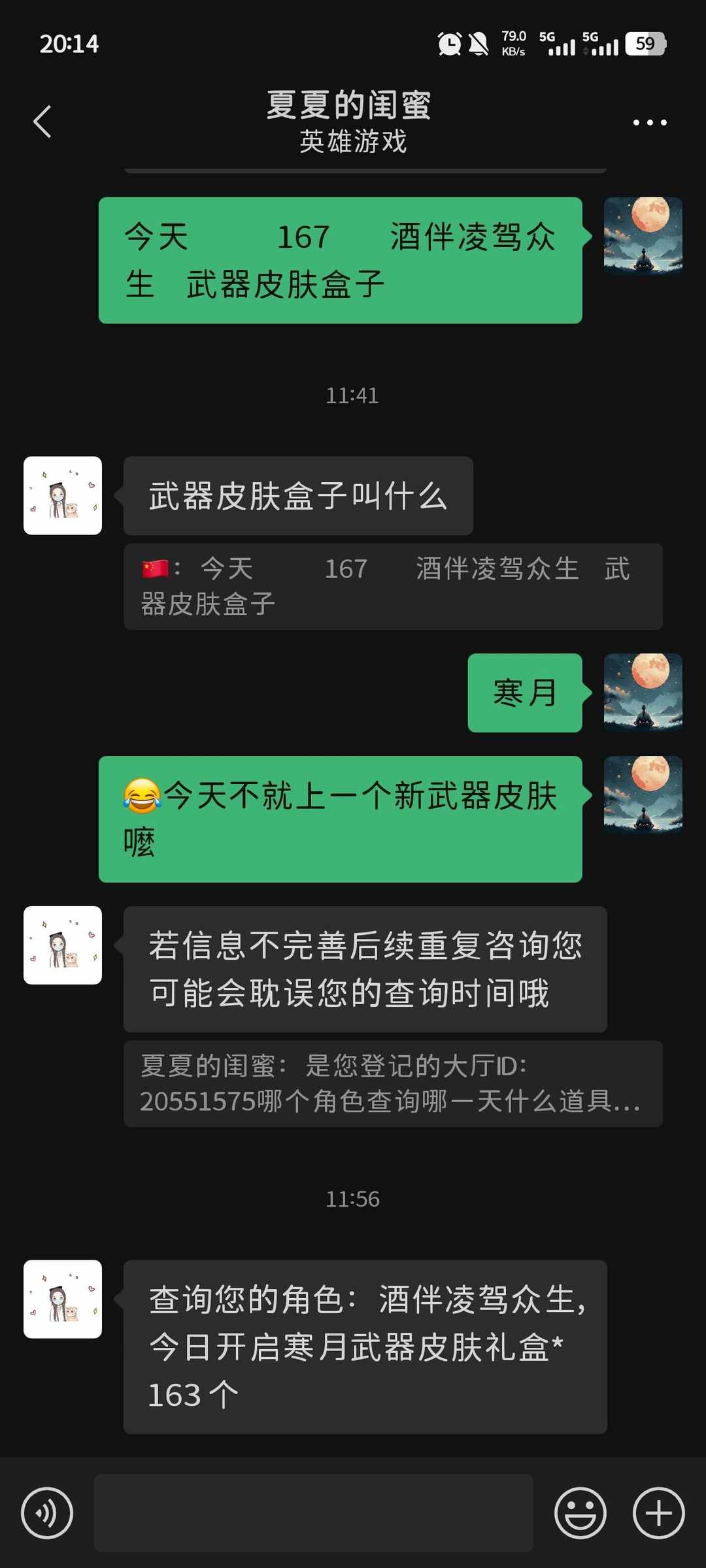Image resolution: width=706 pixels, height=1568 pixels.
Task: Open quoted message under 武器皮肤盒子叫什么
Action: (393, 587)
